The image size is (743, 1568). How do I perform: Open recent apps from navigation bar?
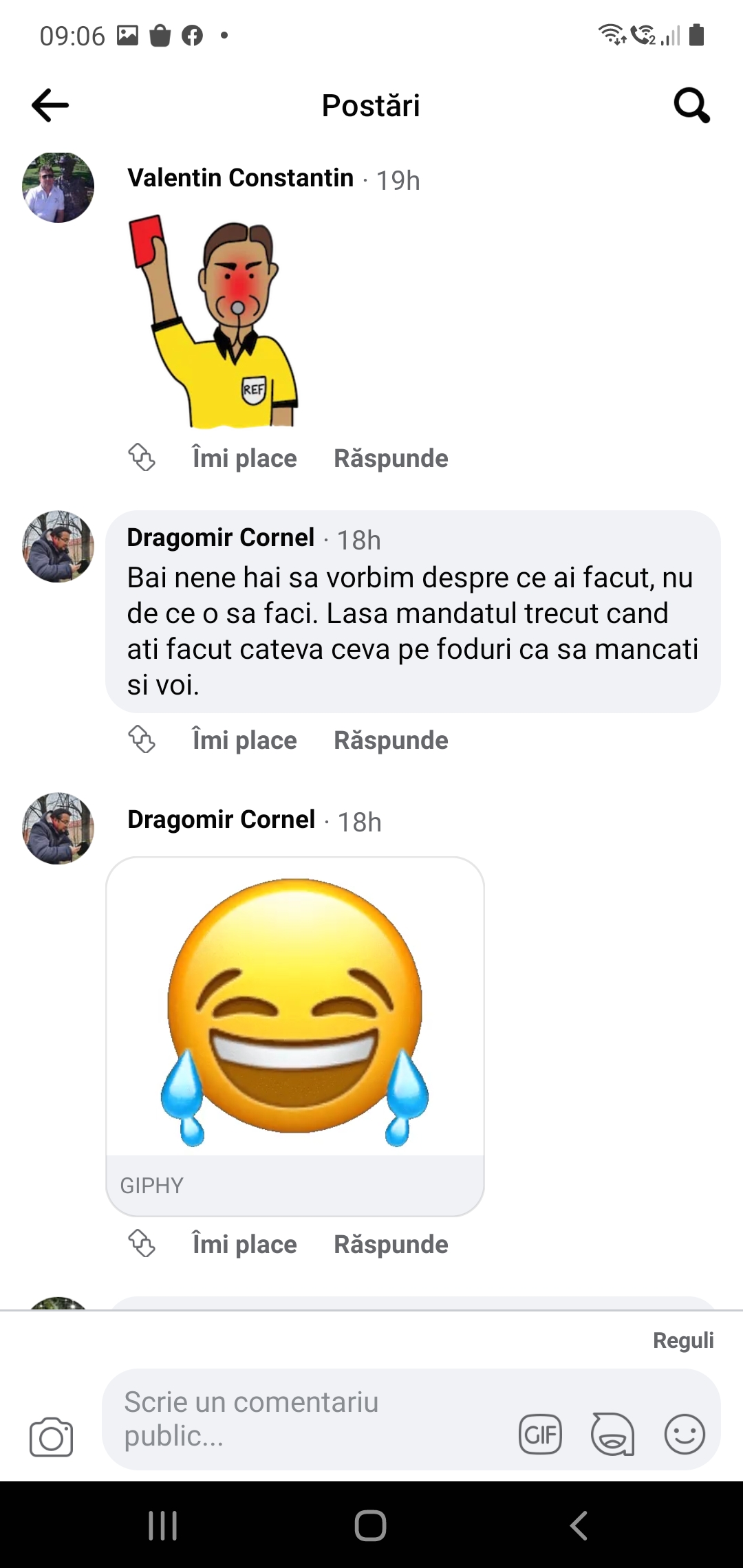(163, 1525)
